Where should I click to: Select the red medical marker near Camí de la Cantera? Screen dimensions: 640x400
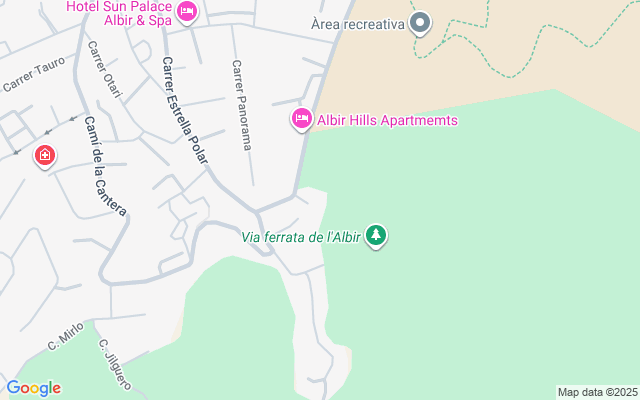[44, 156]
